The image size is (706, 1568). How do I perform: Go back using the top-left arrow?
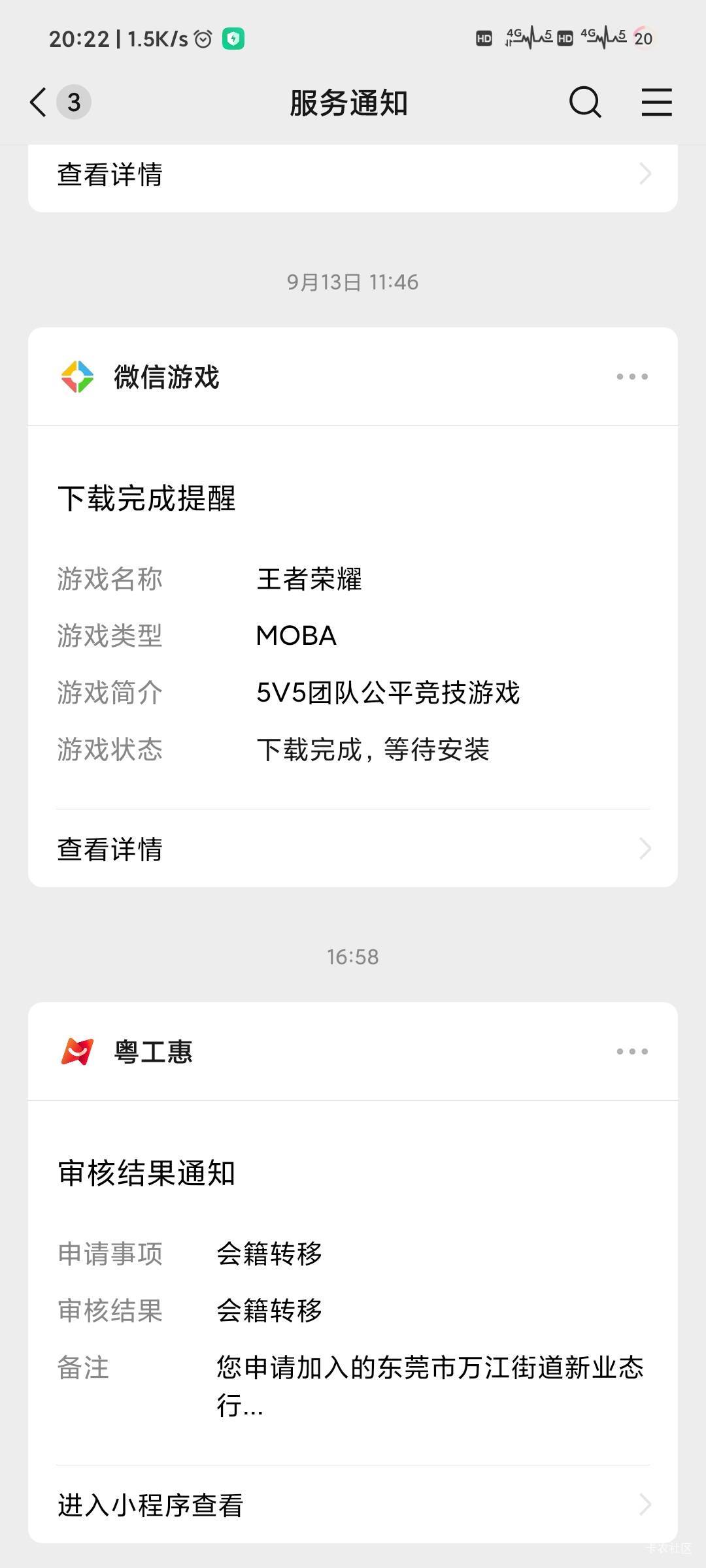click(x=39, y=103)
